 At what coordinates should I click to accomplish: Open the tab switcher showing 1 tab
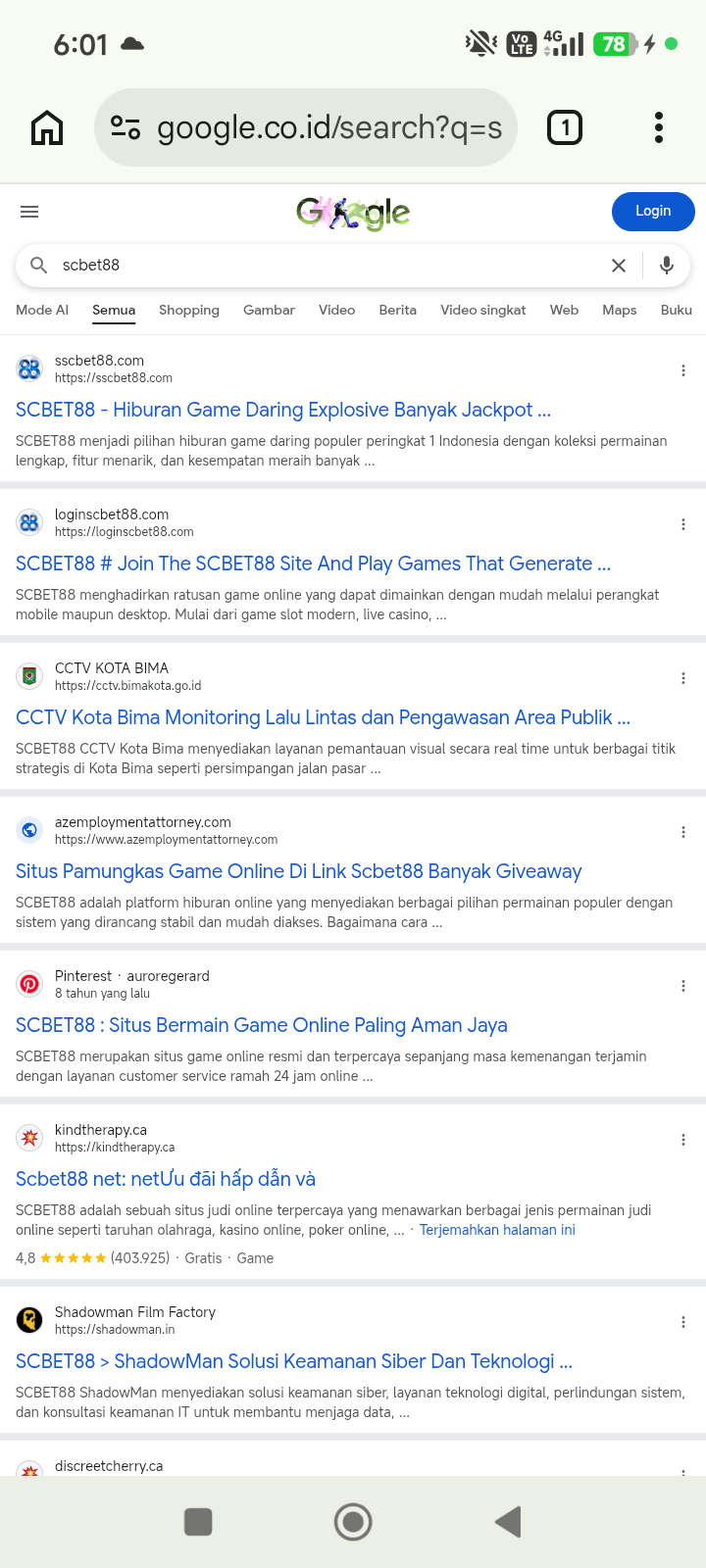click(565, 127)
